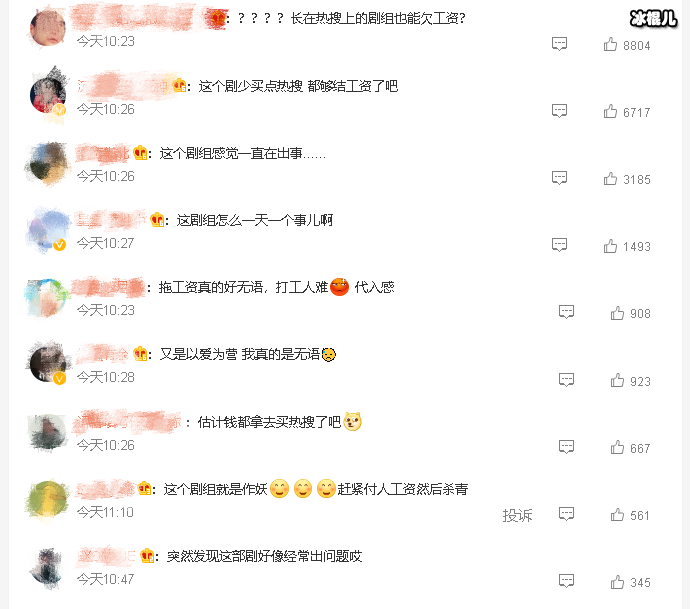Reply to the comment 这剧组怎么一天一个事儿啊
690x609 pixels.
(560, 246)
